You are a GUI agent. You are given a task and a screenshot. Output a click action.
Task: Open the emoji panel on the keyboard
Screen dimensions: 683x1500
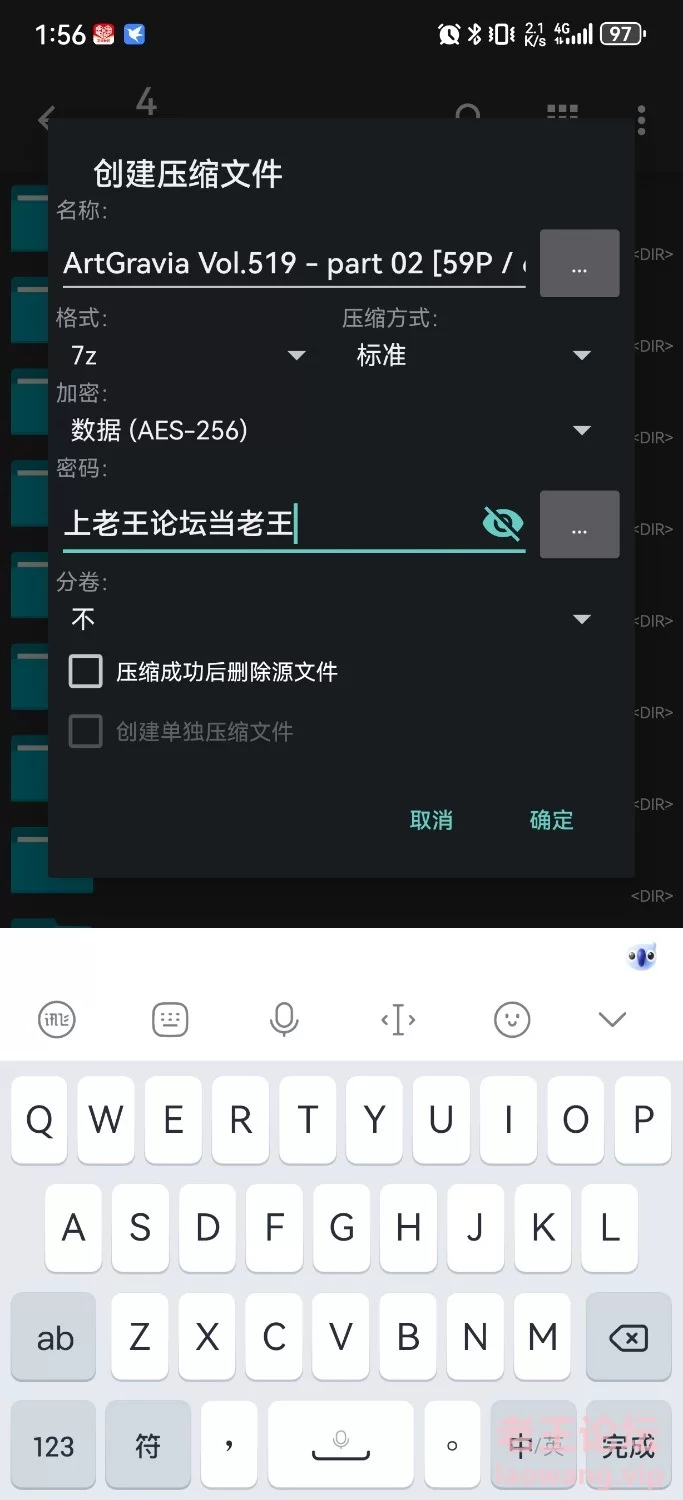[511, 1019]
